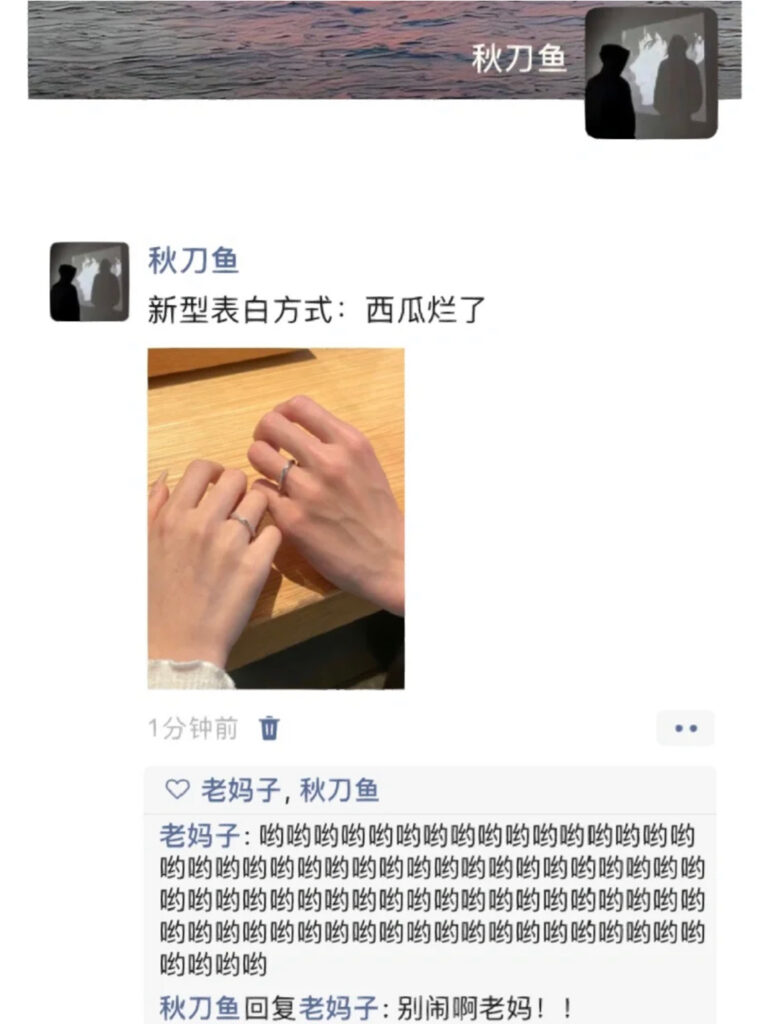Open the two-dot like and comment menu
769x1024 pixels.
tap(685, 728)
